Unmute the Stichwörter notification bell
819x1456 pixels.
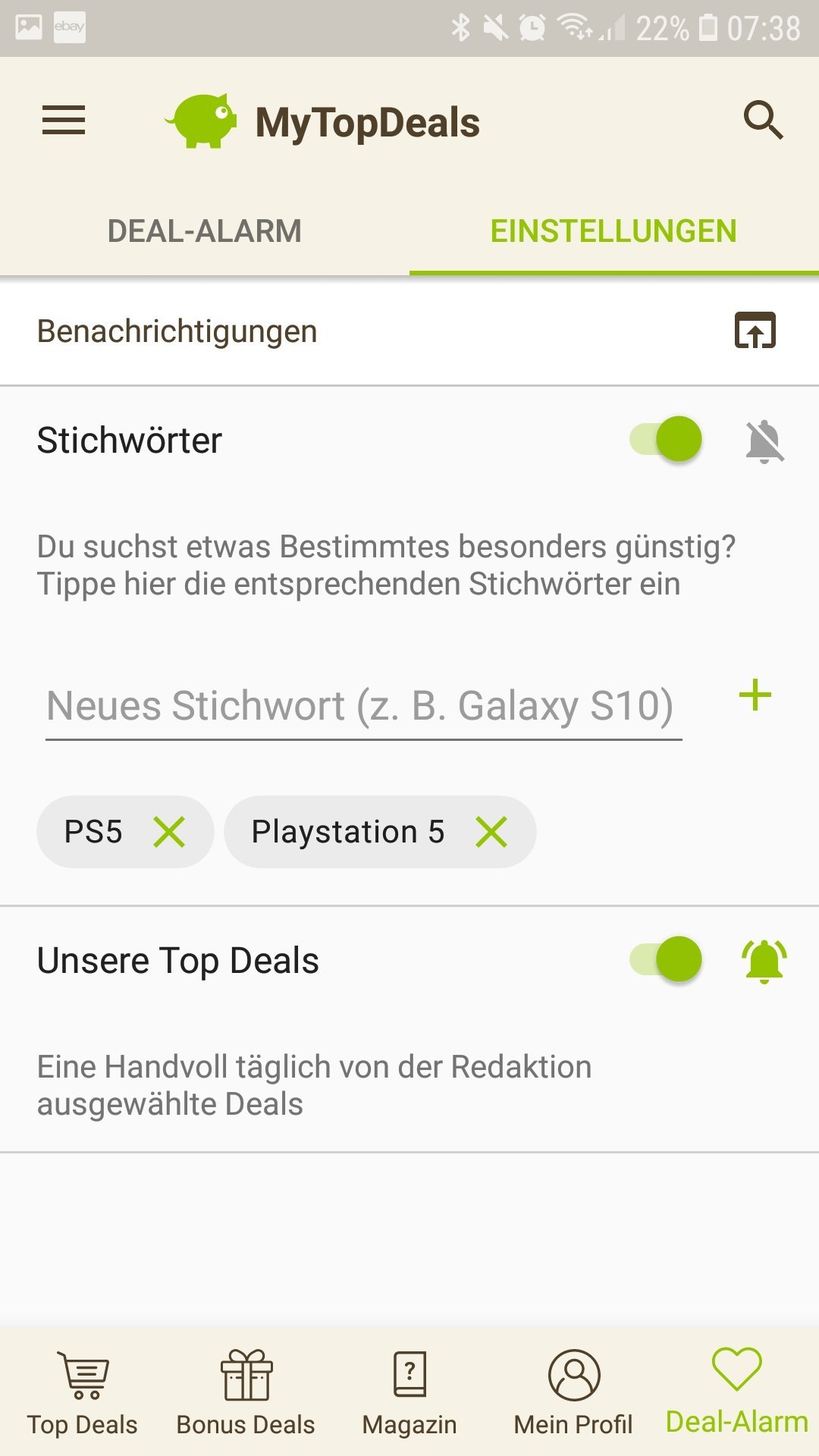pyautogui.click(x=764, y=441)
